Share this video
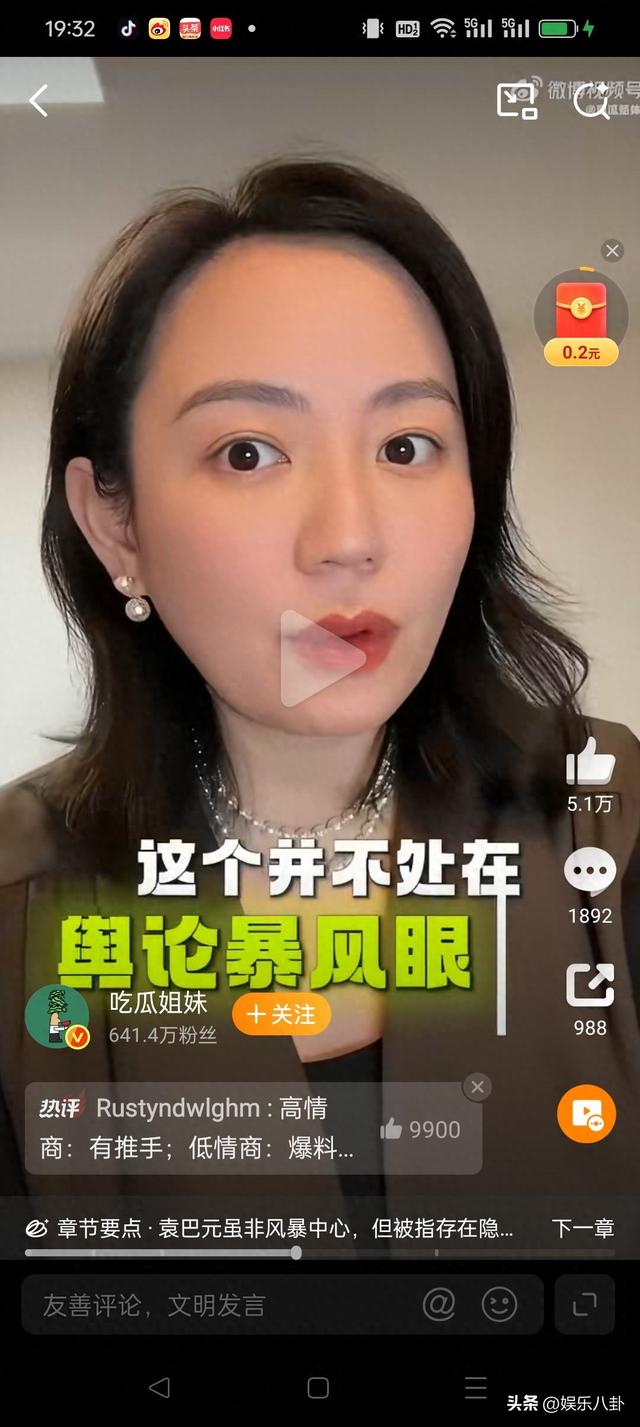The image size is (640, 1427). pyautogui.click(x=590, y=986)
